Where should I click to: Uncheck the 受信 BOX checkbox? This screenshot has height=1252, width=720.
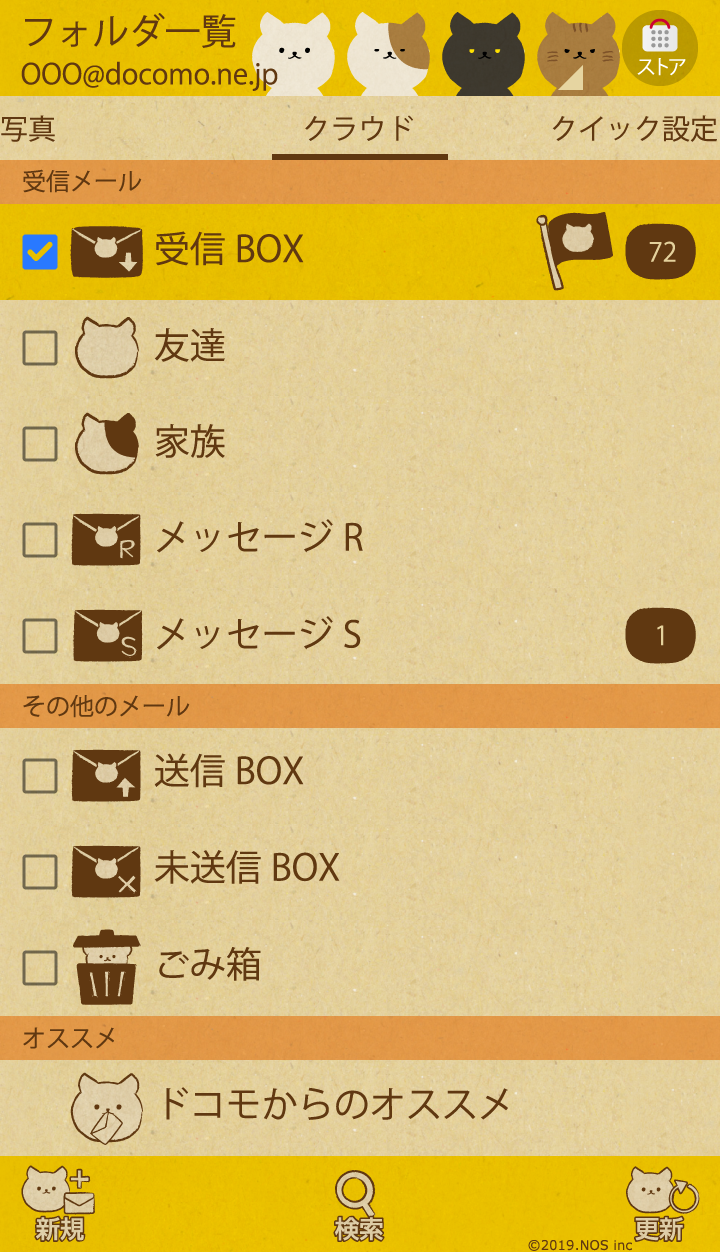point(40,252)
